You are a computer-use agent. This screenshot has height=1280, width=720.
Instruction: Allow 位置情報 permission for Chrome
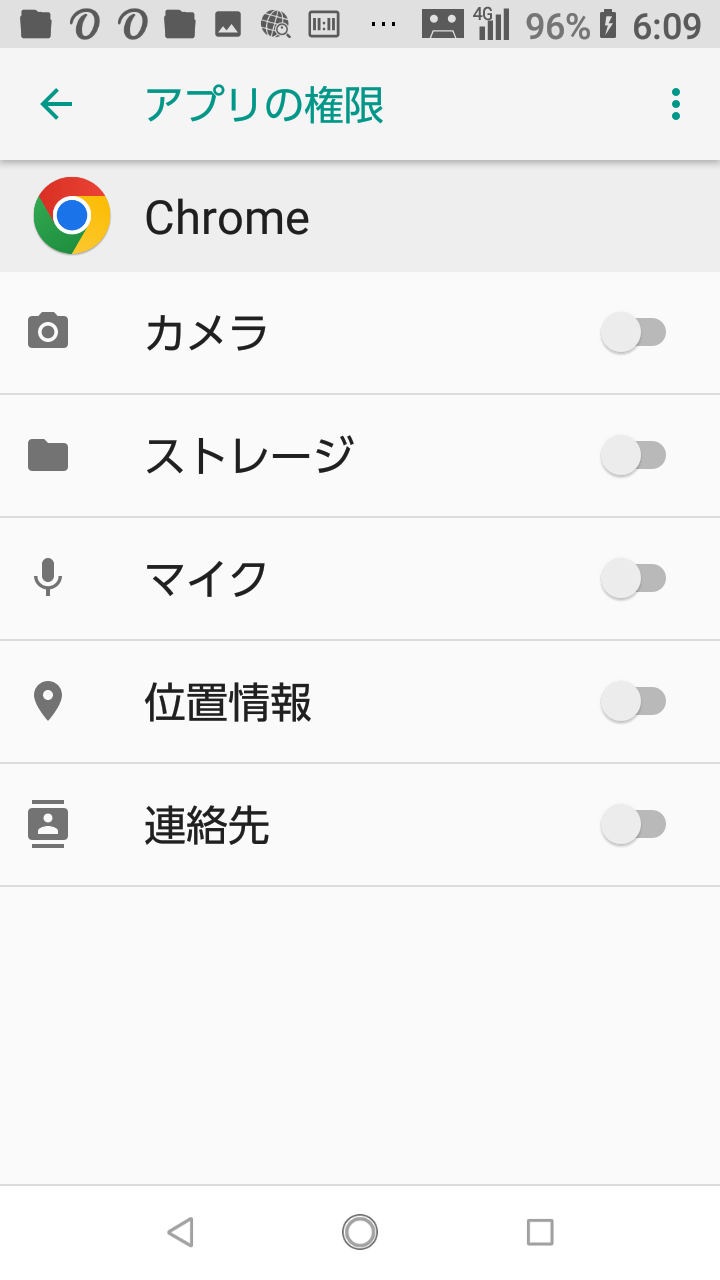tap(634, 701)
